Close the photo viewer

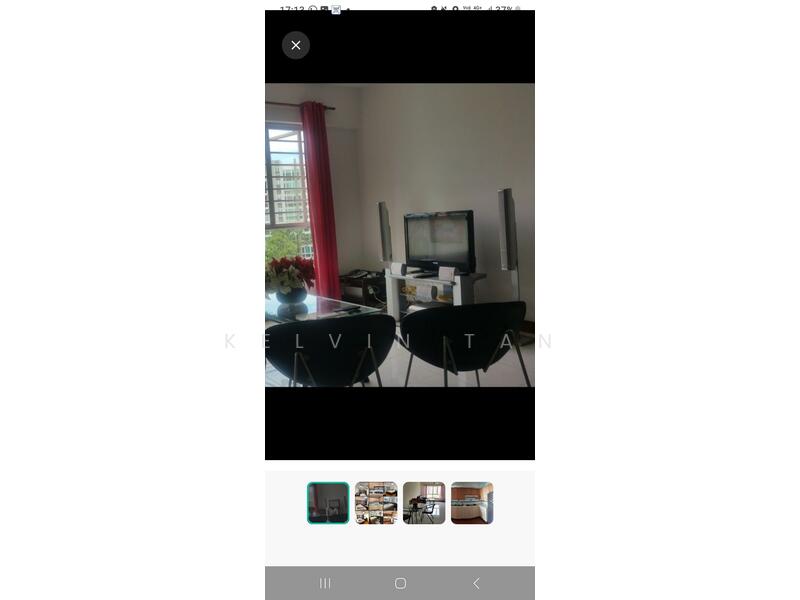pyautogui.click(x=295, y=45)
